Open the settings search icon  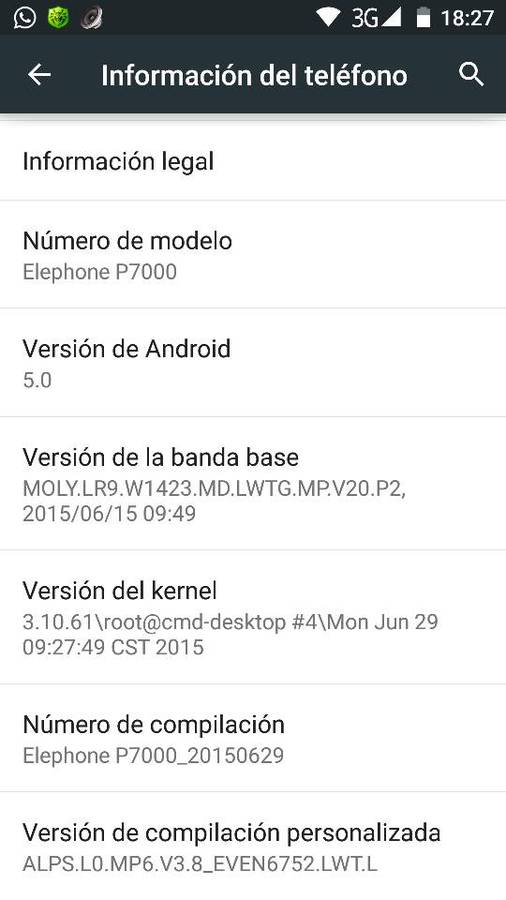(x=472, y=75)
